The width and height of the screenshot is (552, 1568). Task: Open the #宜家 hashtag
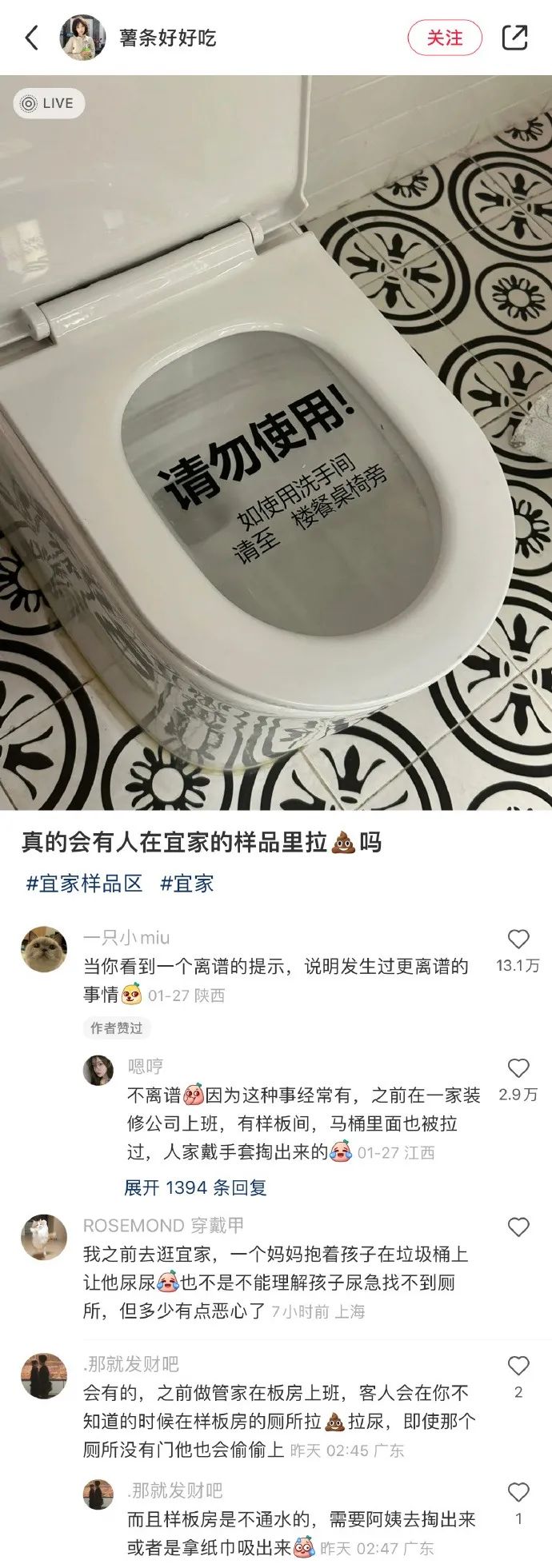click(x=187, y=884)
